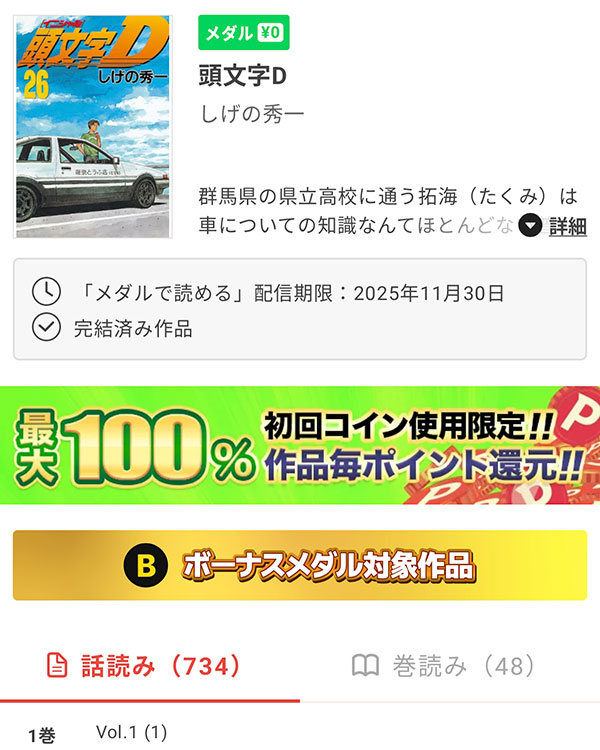600x750 pixels.
Task: Open the ボーナスメダル対象作品 banner
Action: (300, 565)
